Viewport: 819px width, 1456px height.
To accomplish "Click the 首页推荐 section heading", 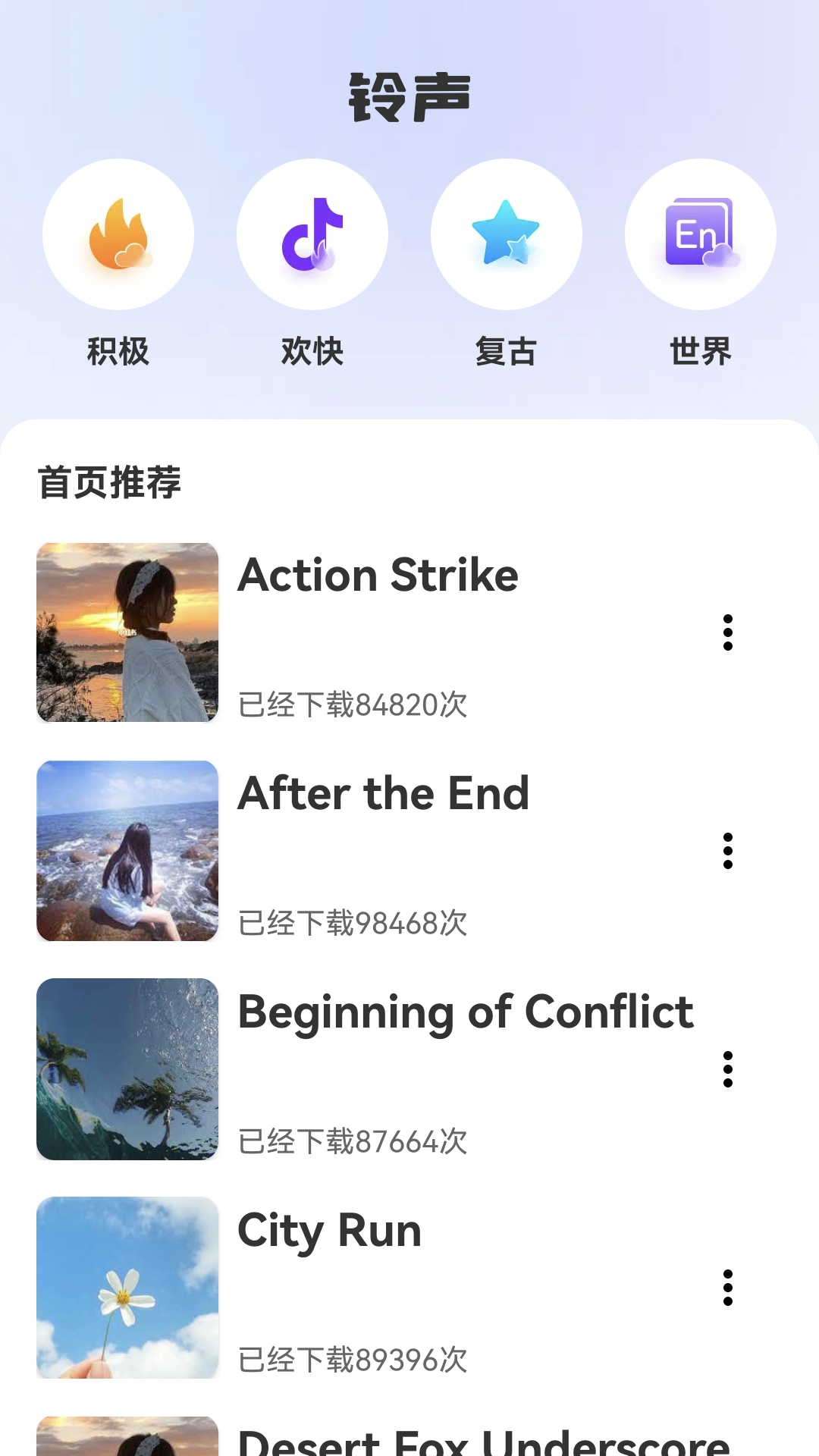I will [109, 480].
